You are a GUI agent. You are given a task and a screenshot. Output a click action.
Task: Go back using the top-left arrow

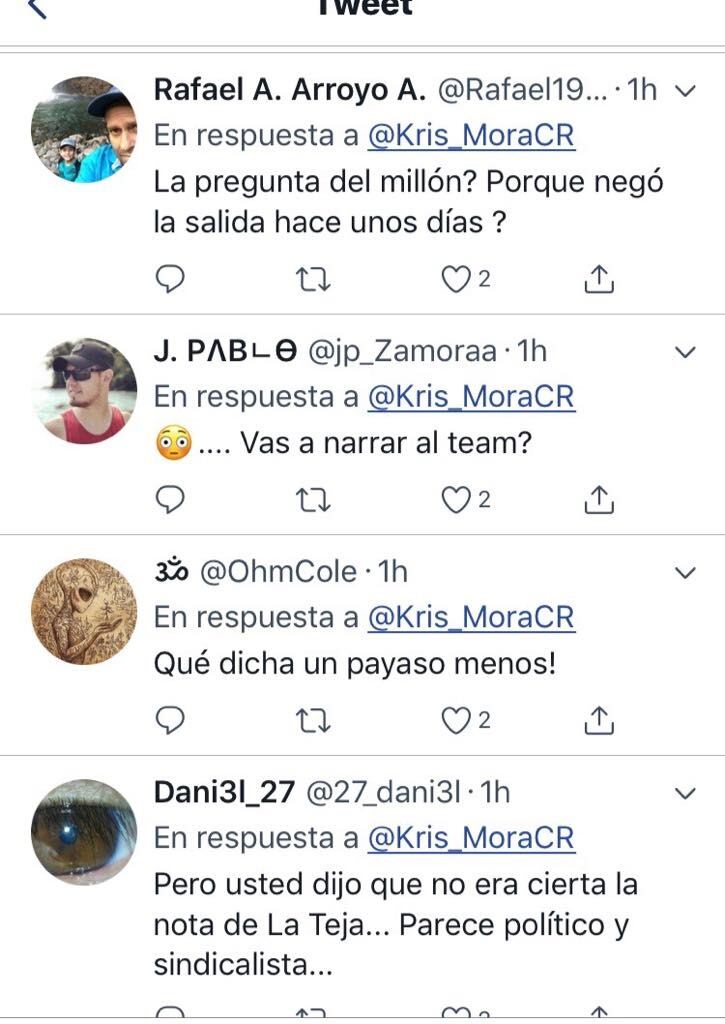pyautogui.click(x=37, y=8)
